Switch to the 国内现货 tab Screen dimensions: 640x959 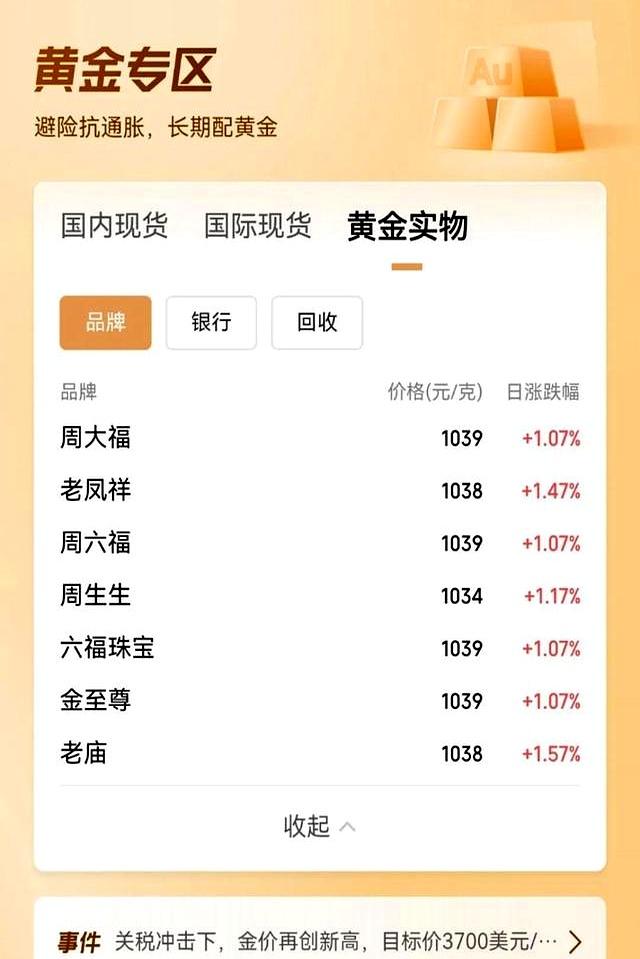click(x=114, y=226)
